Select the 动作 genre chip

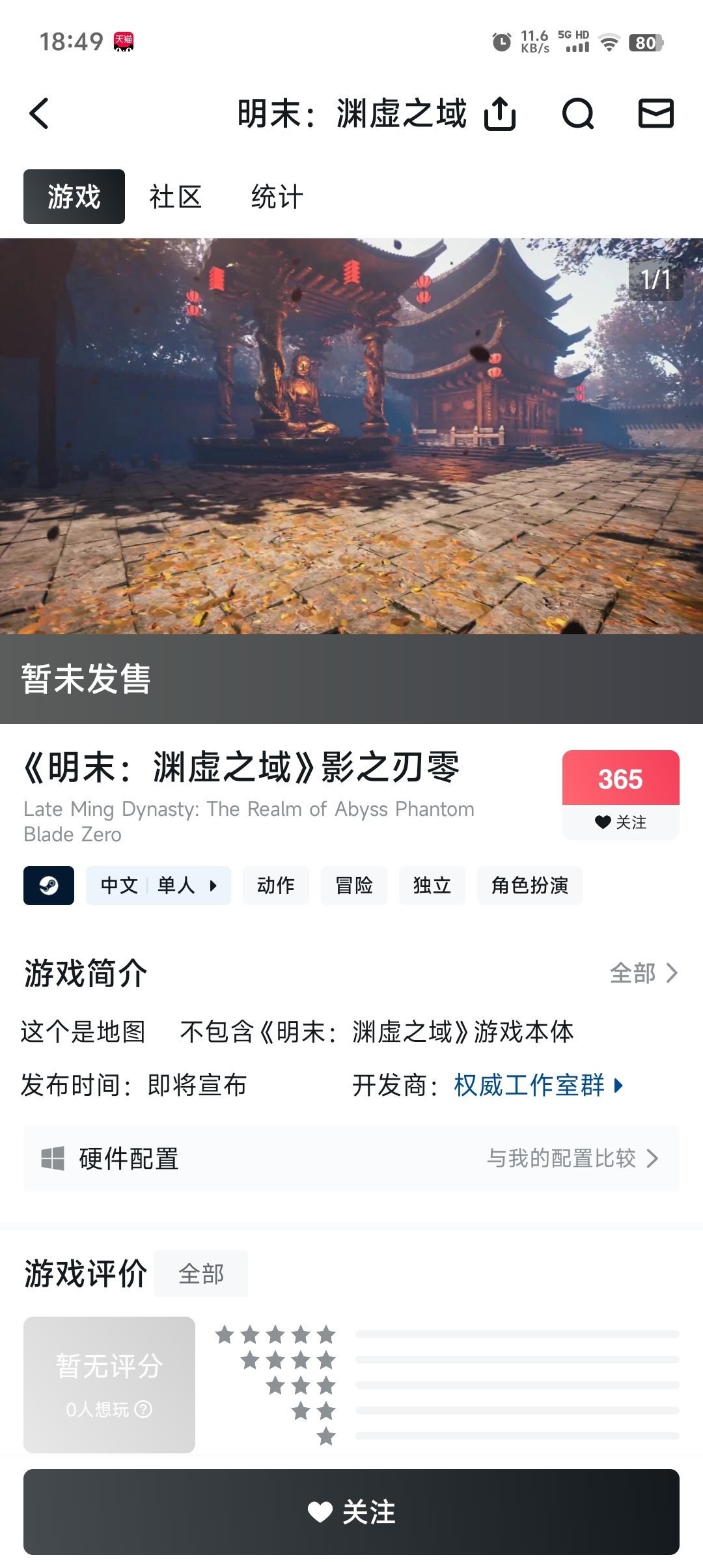click(276, 886)
